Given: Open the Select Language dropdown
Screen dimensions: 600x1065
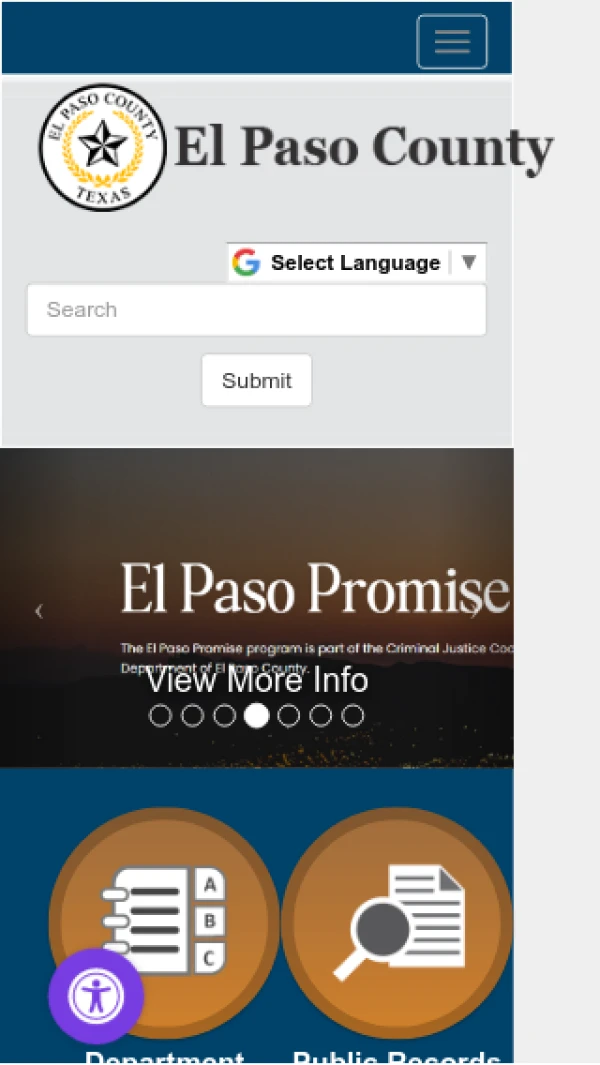Looking at the screenshot, I should pos(357,263).
